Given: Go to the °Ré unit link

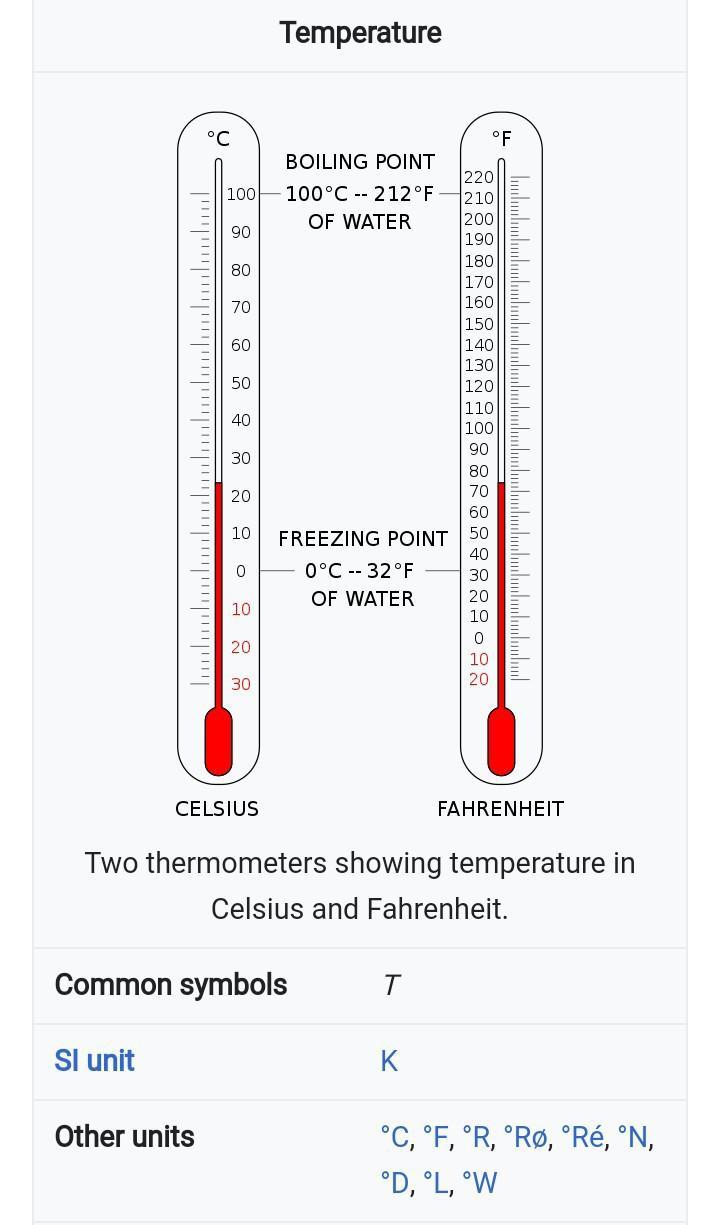Looking at the screenshot, I should [x=582, y=1137].
